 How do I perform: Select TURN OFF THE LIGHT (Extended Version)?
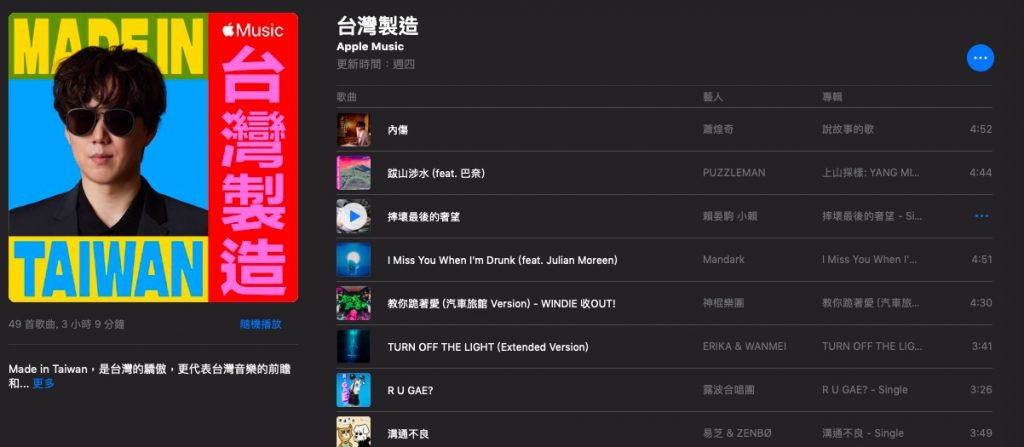(487, 346)
